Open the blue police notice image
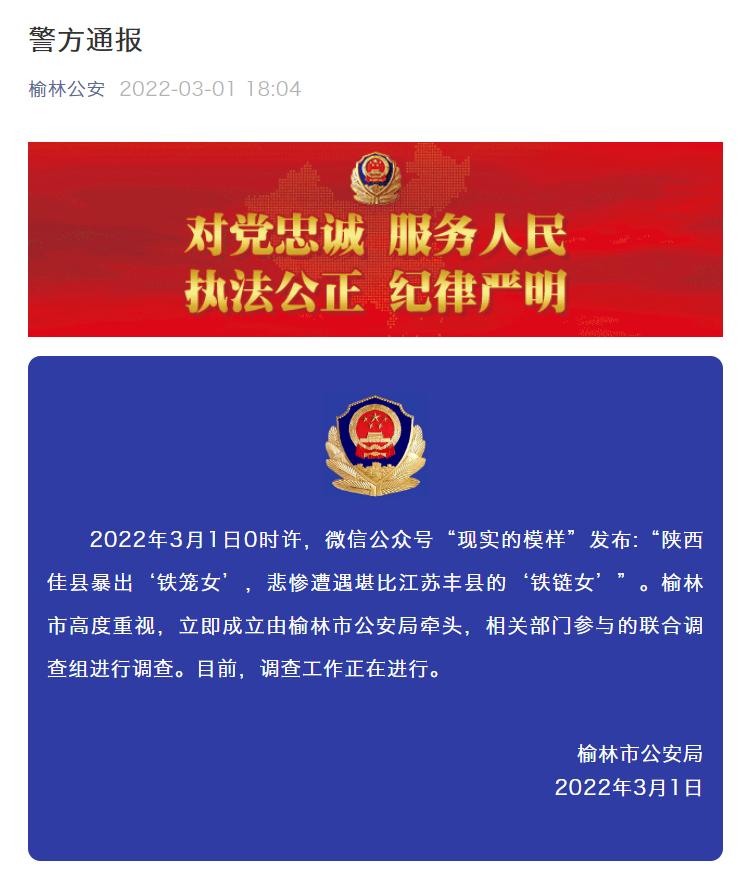Viewport: 750px width, 879px height. (x=375, y=608)
